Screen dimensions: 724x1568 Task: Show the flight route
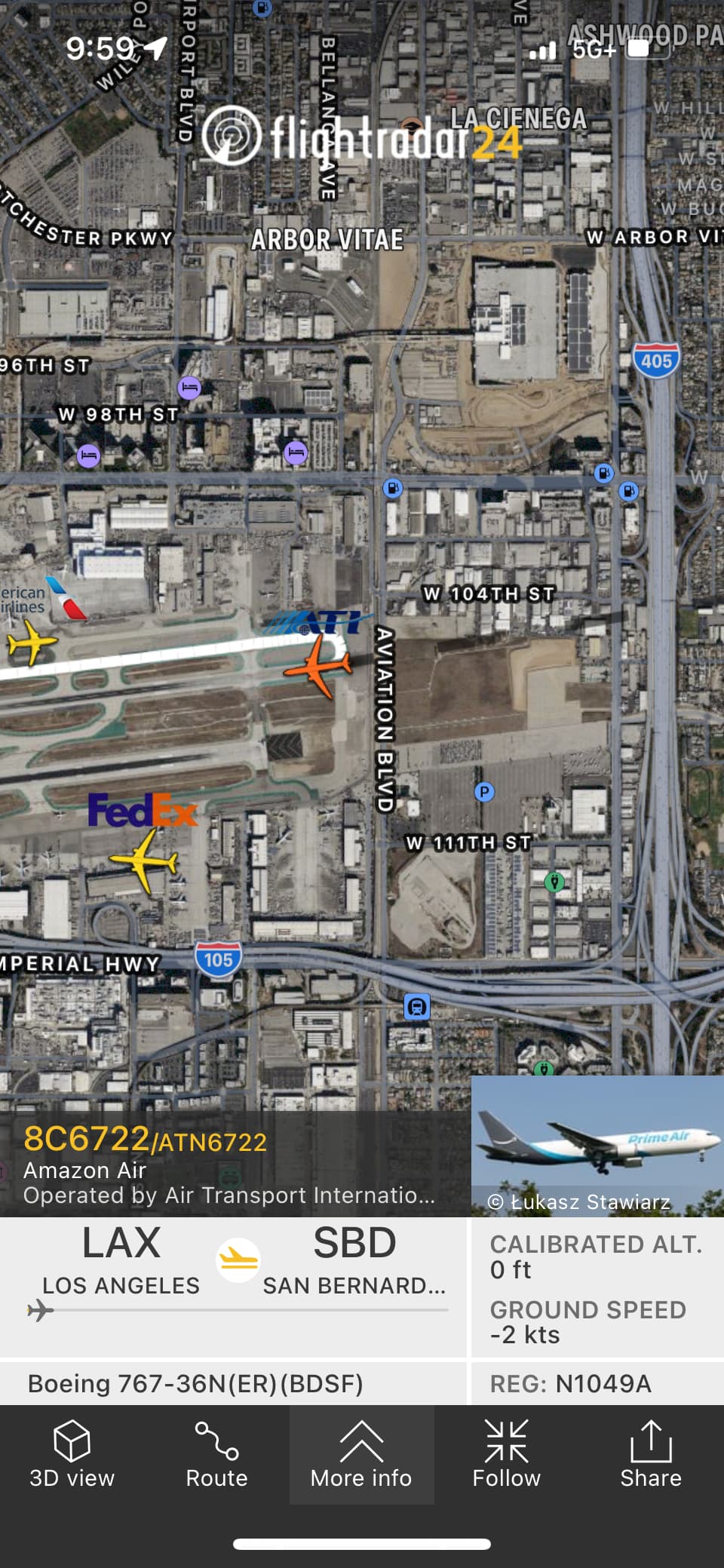coord(216,1454)
